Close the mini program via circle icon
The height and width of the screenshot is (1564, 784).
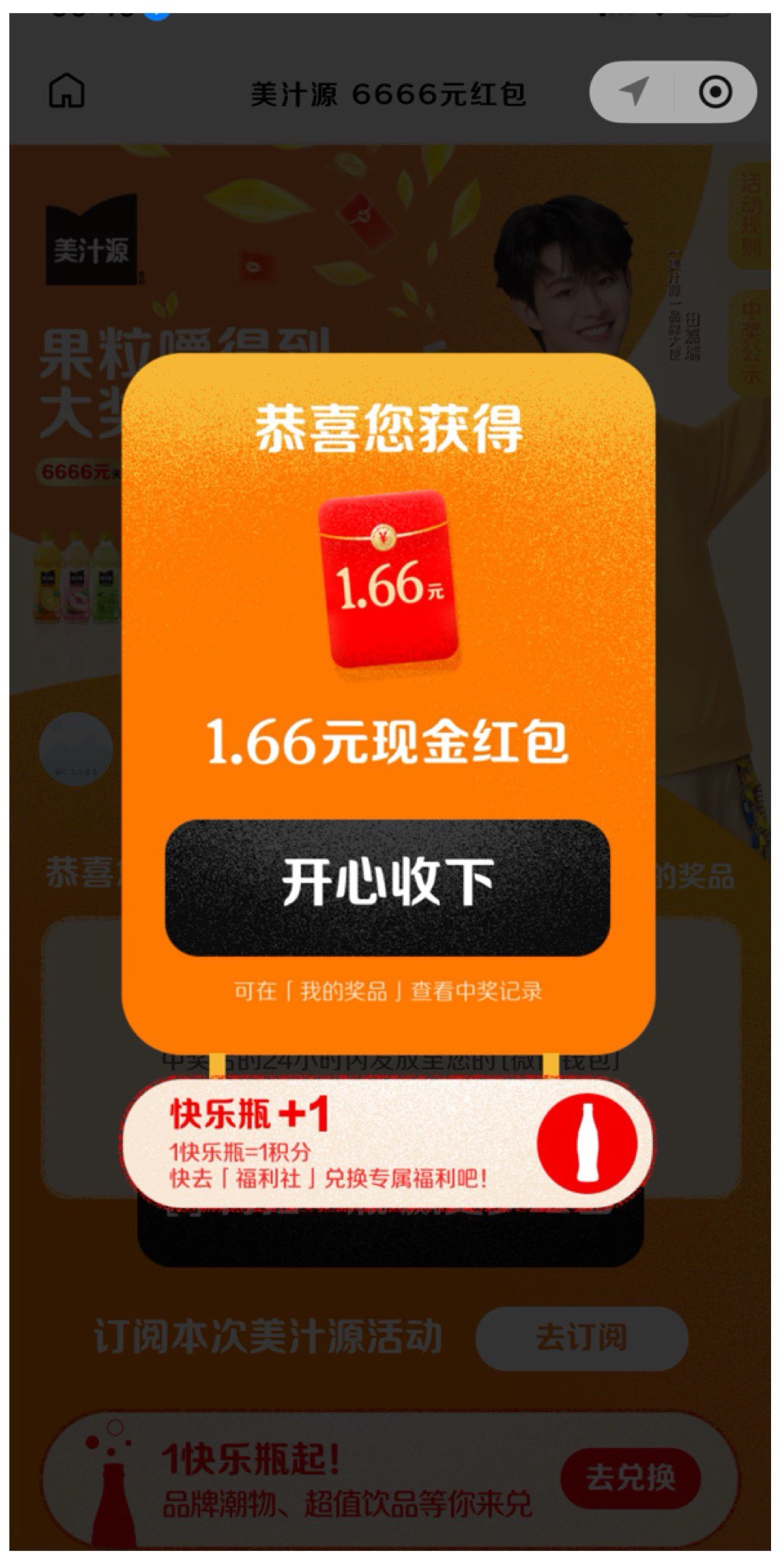[715, 92]
